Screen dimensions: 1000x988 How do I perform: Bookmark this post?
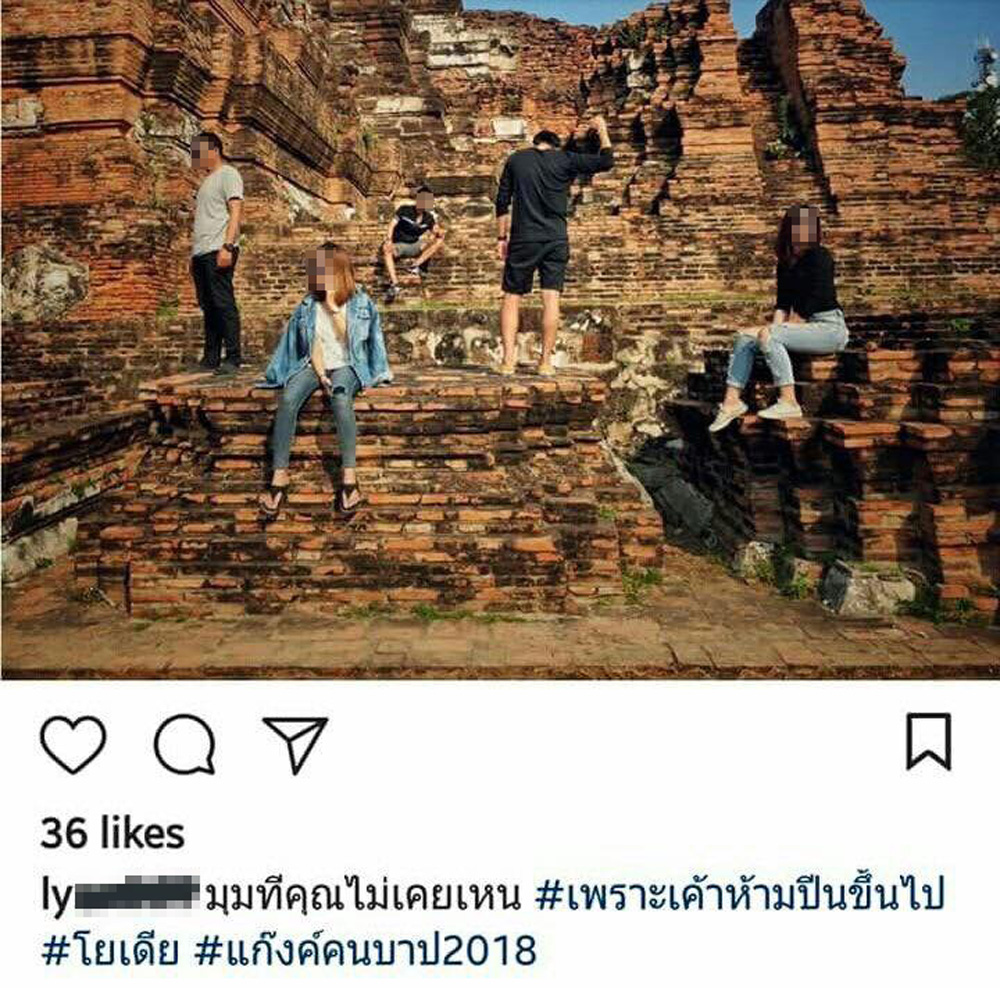[x=928, y=742]
